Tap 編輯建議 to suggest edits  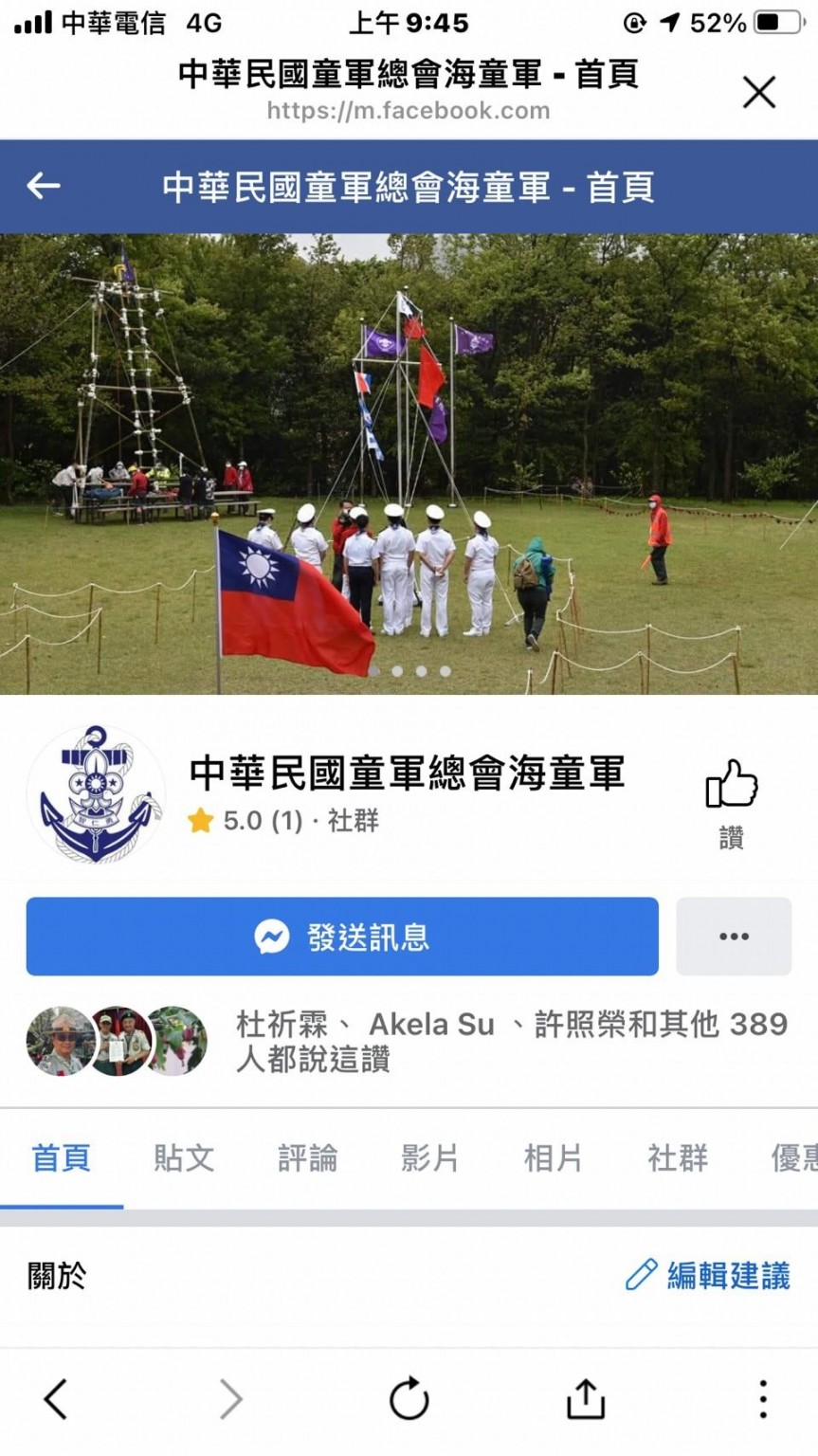pyautogui.click(x=708, y=1275)
